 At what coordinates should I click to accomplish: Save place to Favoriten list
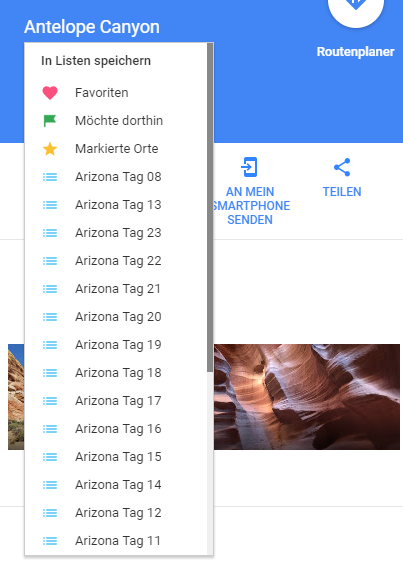(116, 93)
